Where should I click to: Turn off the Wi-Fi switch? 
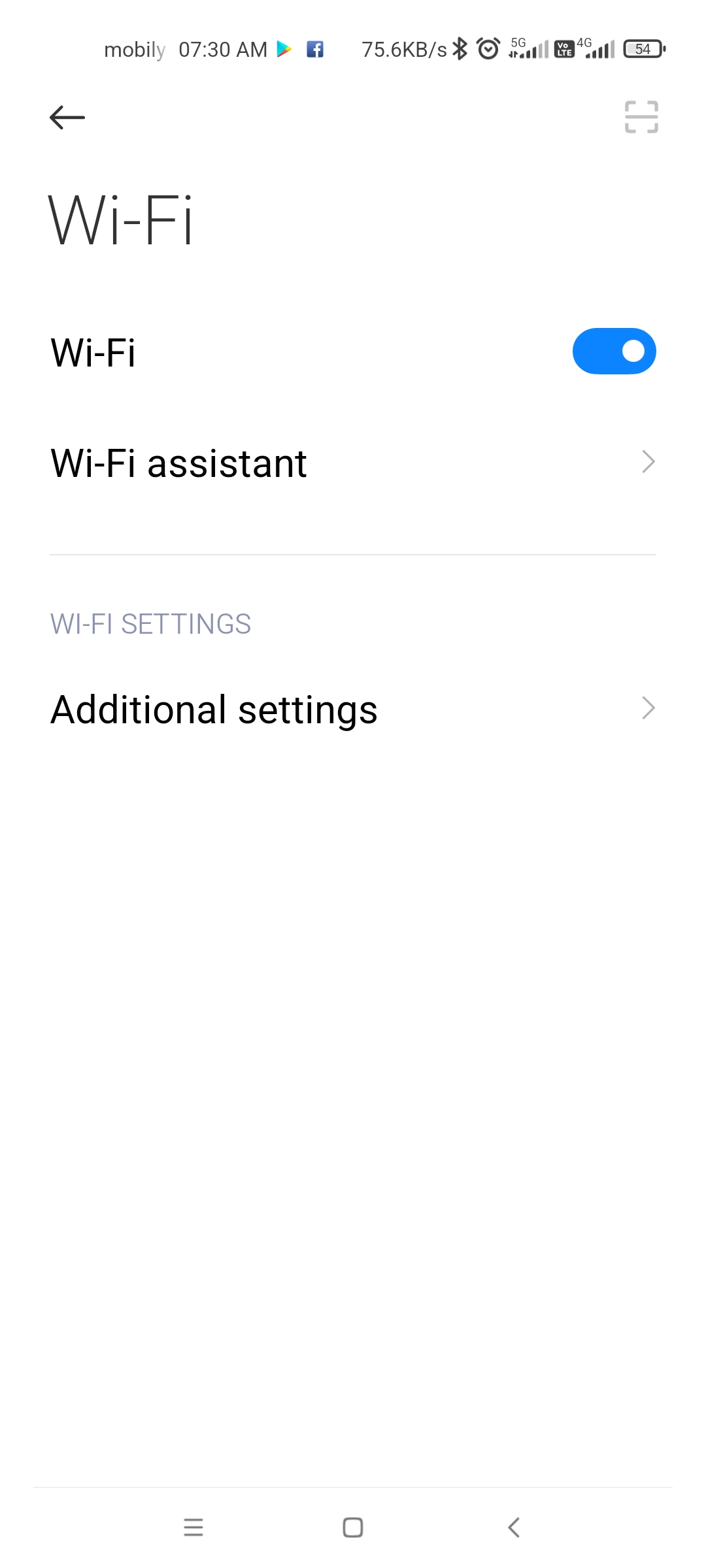click(x=614, y=351)
